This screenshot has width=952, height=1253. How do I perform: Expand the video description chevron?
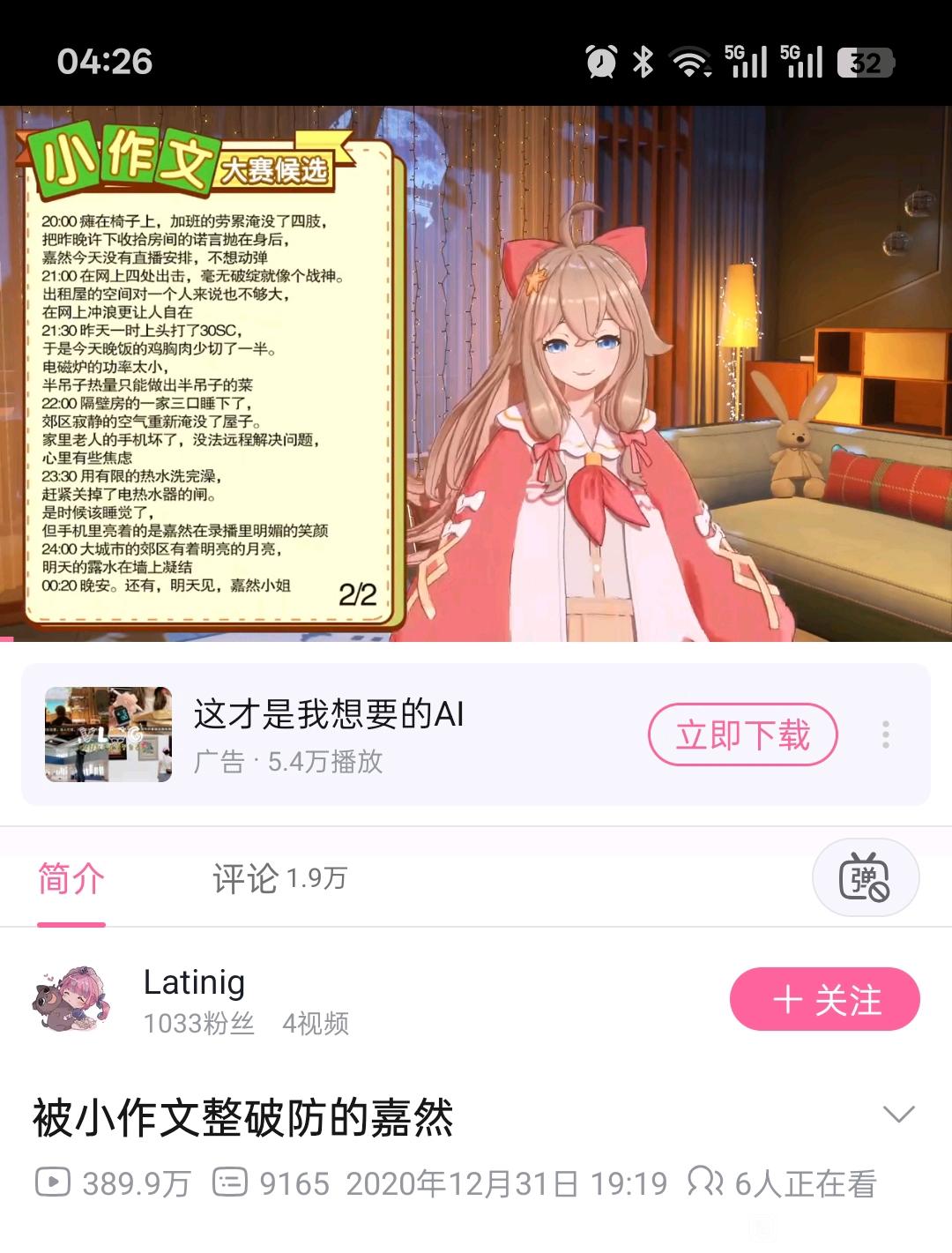coord(898,1115)
